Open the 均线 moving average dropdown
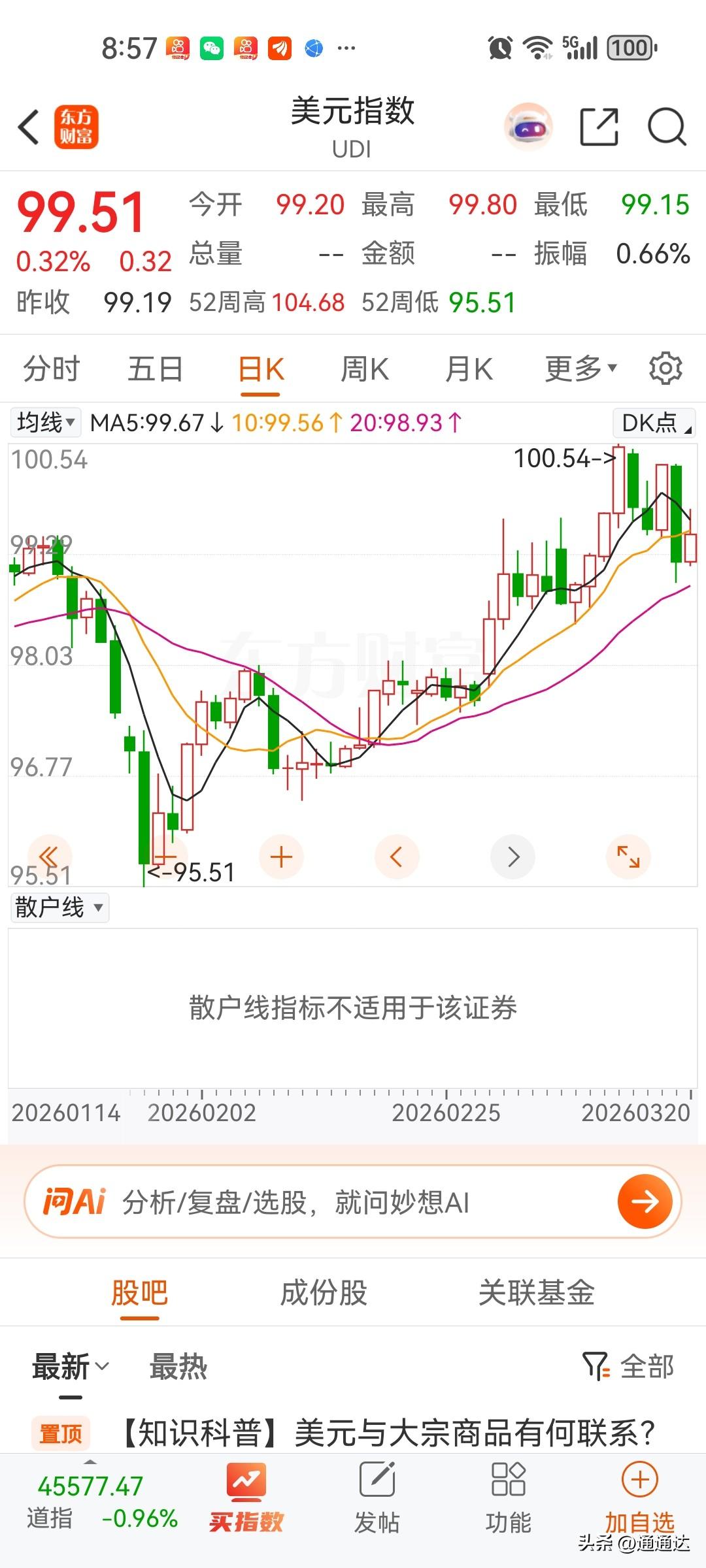706x1568 pixels. pyautogui.click(x=43, y=422)
